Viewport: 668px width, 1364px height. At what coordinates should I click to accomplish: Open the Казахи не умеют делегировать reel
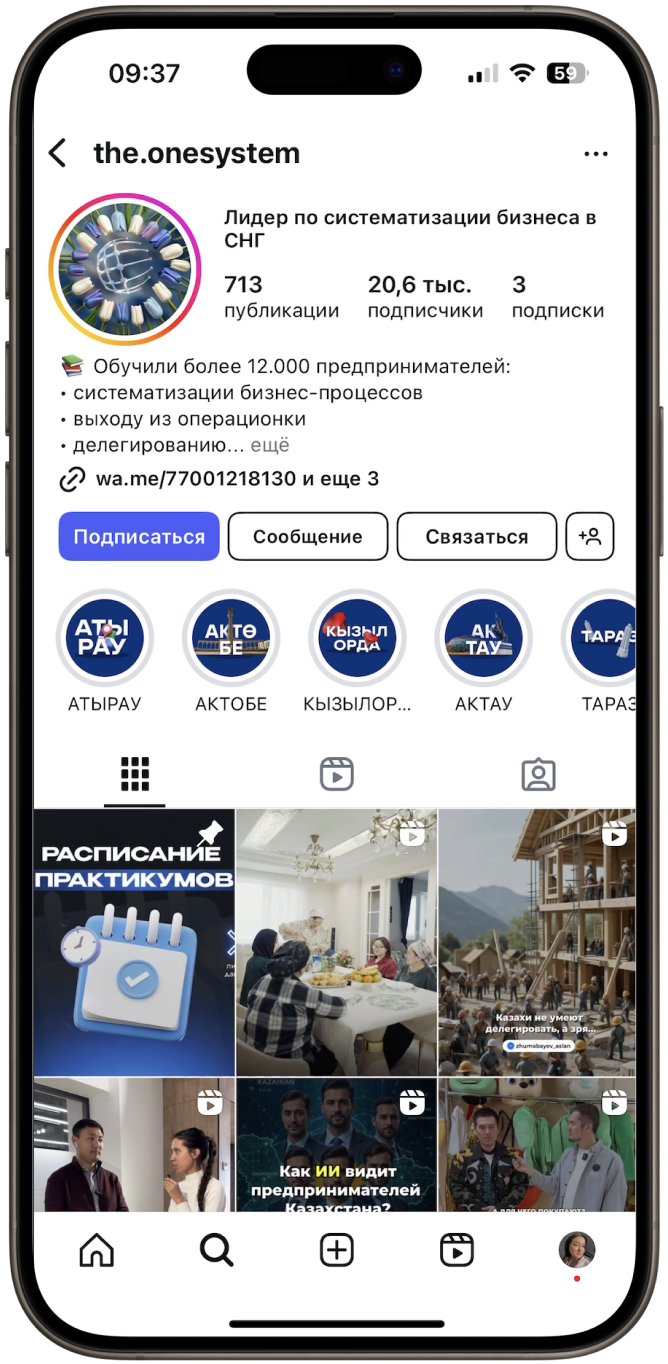coord(536,942)
